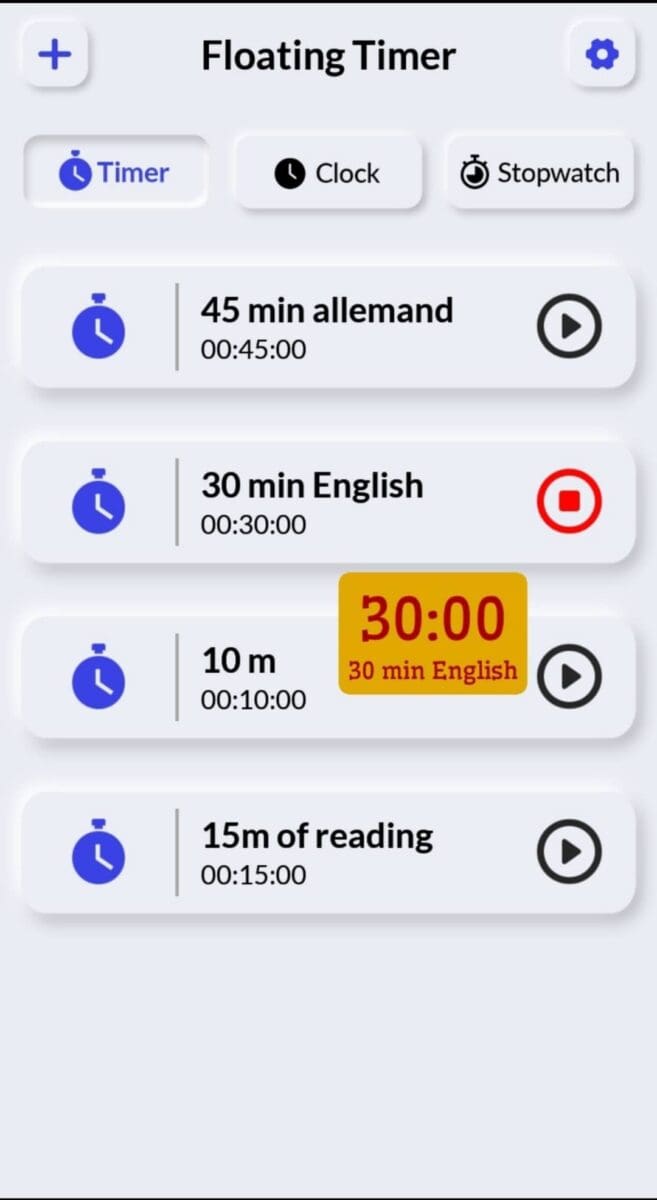Open settings via the gear icon
This screenshot has width=657, height=1200.
click(x=601, y=54)
